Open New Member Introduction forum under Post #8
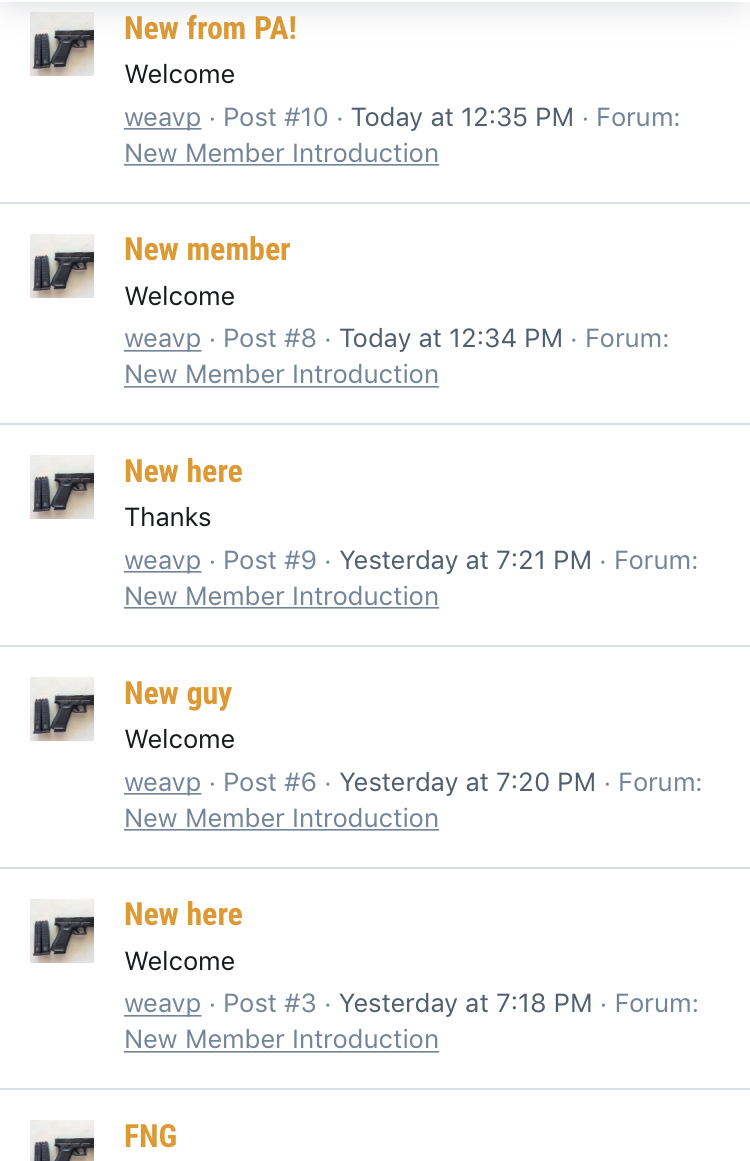This screenshot has height=1161, width=750. pos(281,375)
